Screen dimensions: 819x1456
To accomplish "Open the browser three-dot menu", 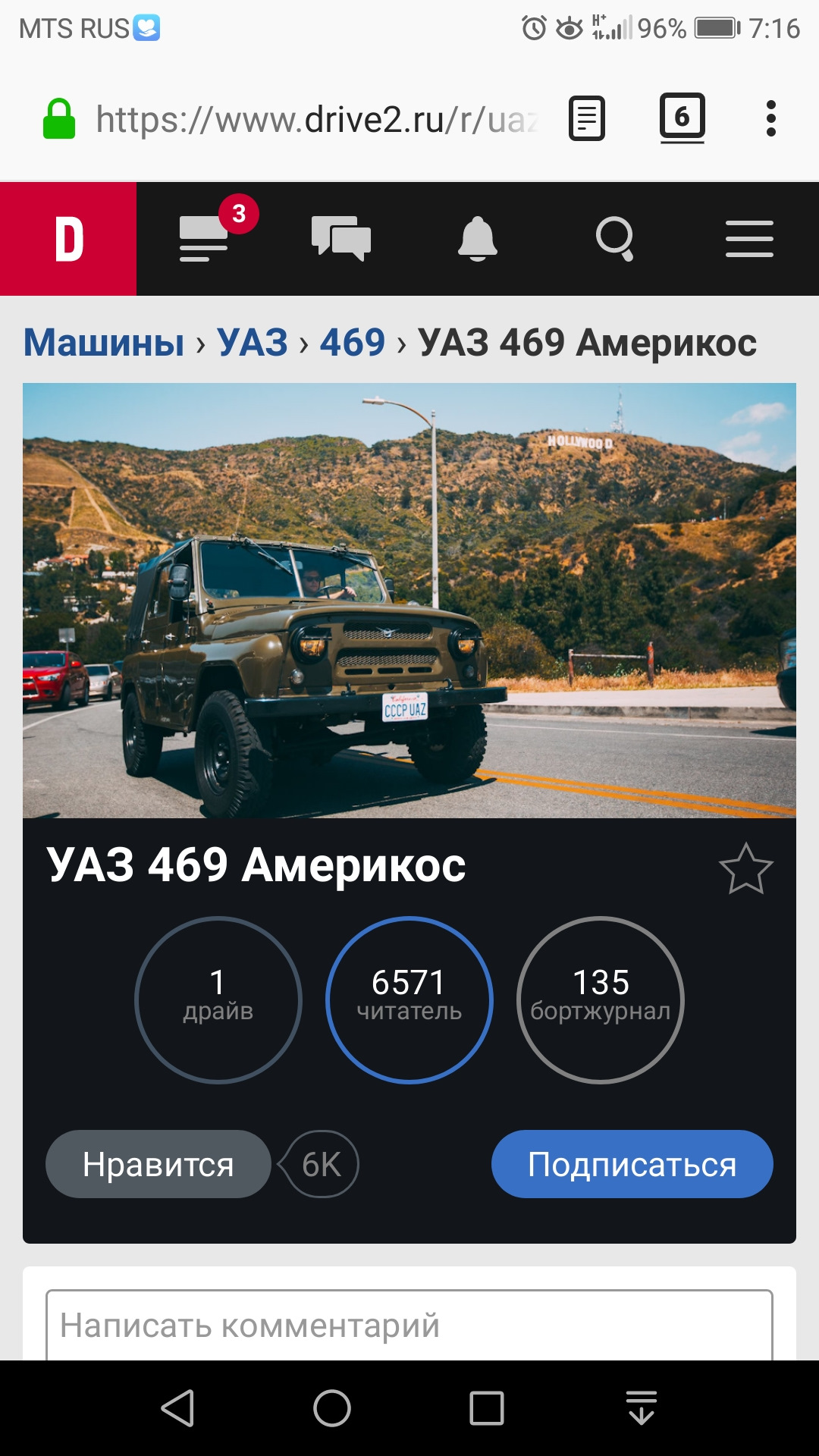I will point(771,118).
